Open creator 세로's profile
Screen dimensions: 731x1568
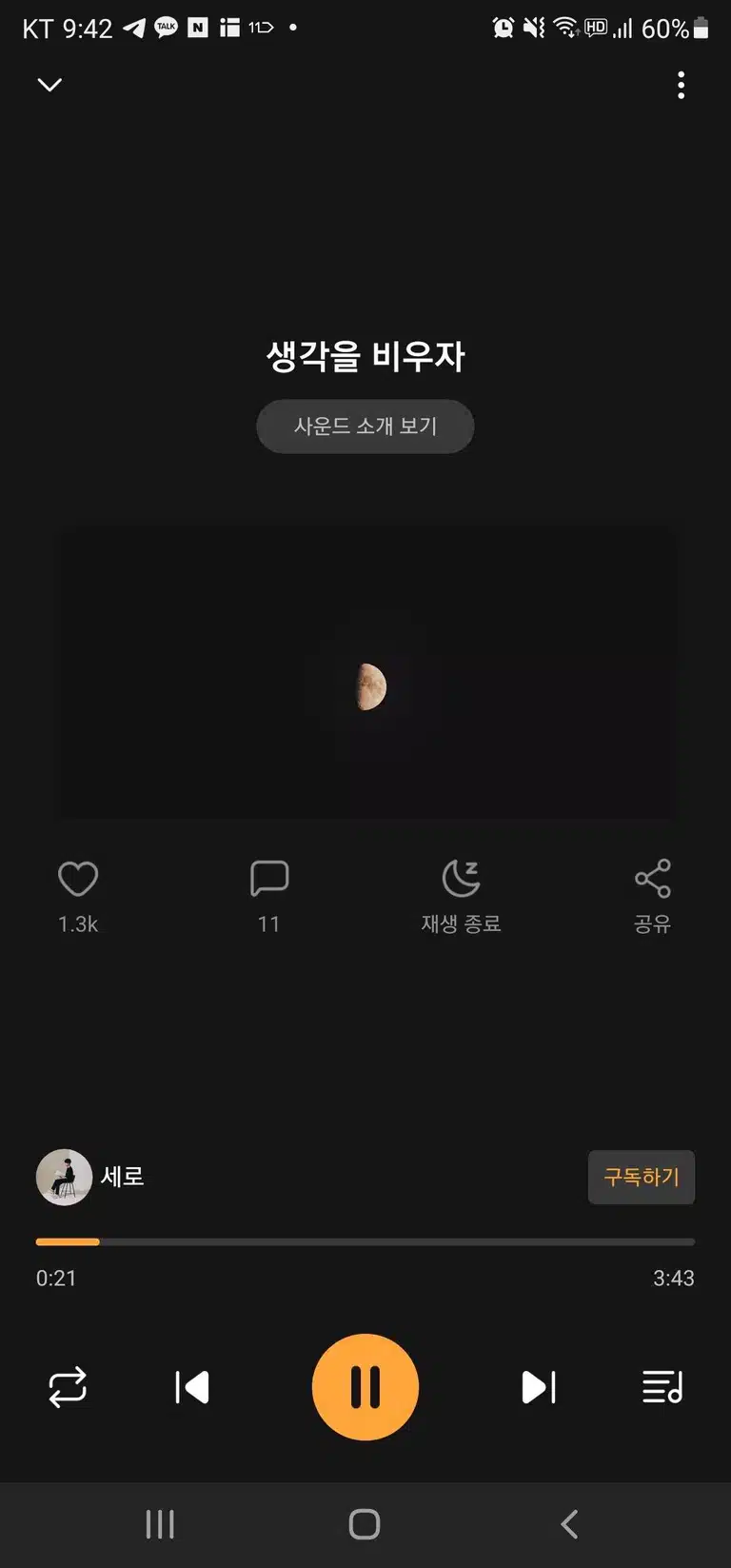[x=90, y=1177]
